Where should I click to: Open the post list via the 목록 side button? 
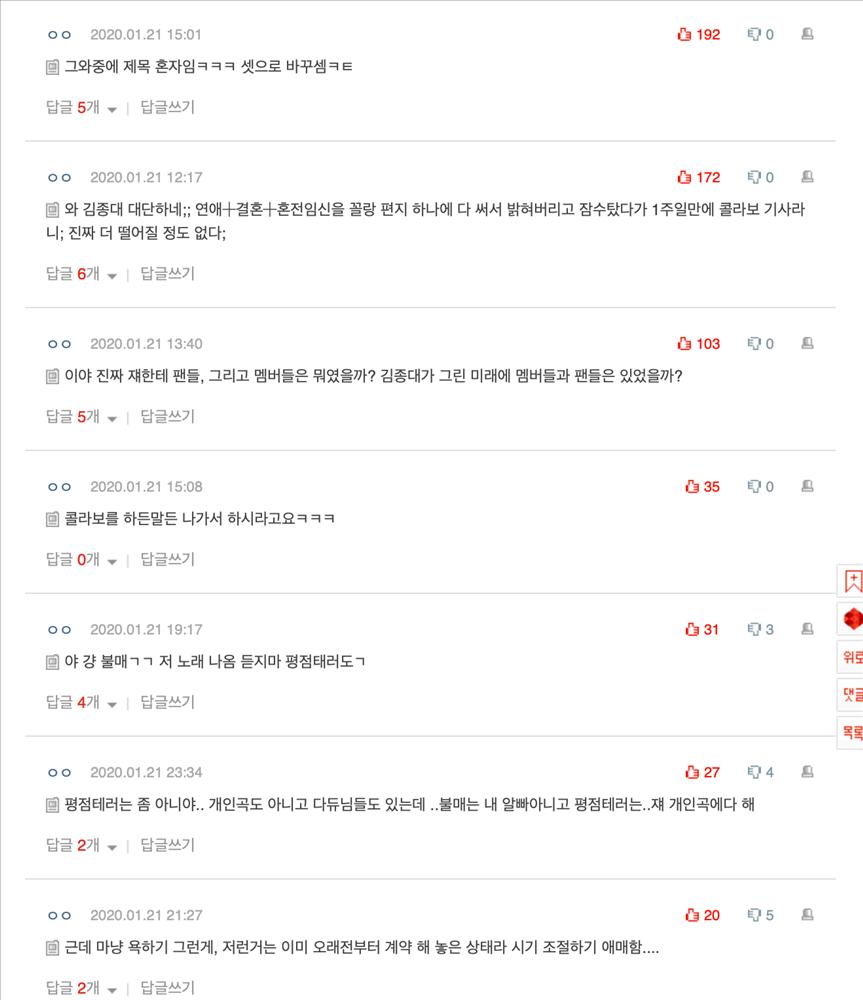[x=852, y=732]
